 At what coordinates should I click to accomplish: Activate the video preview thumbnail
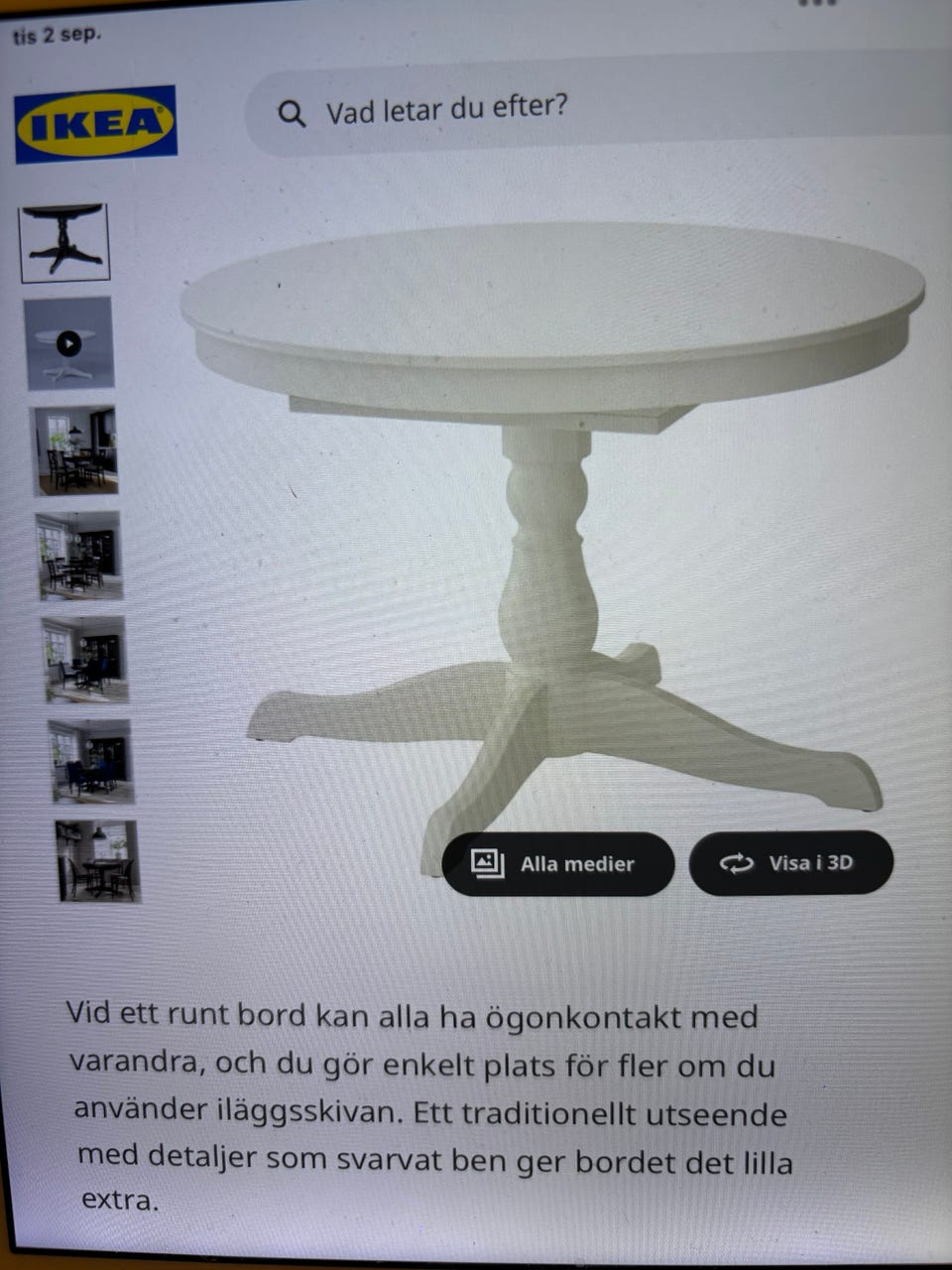[67, 343]
